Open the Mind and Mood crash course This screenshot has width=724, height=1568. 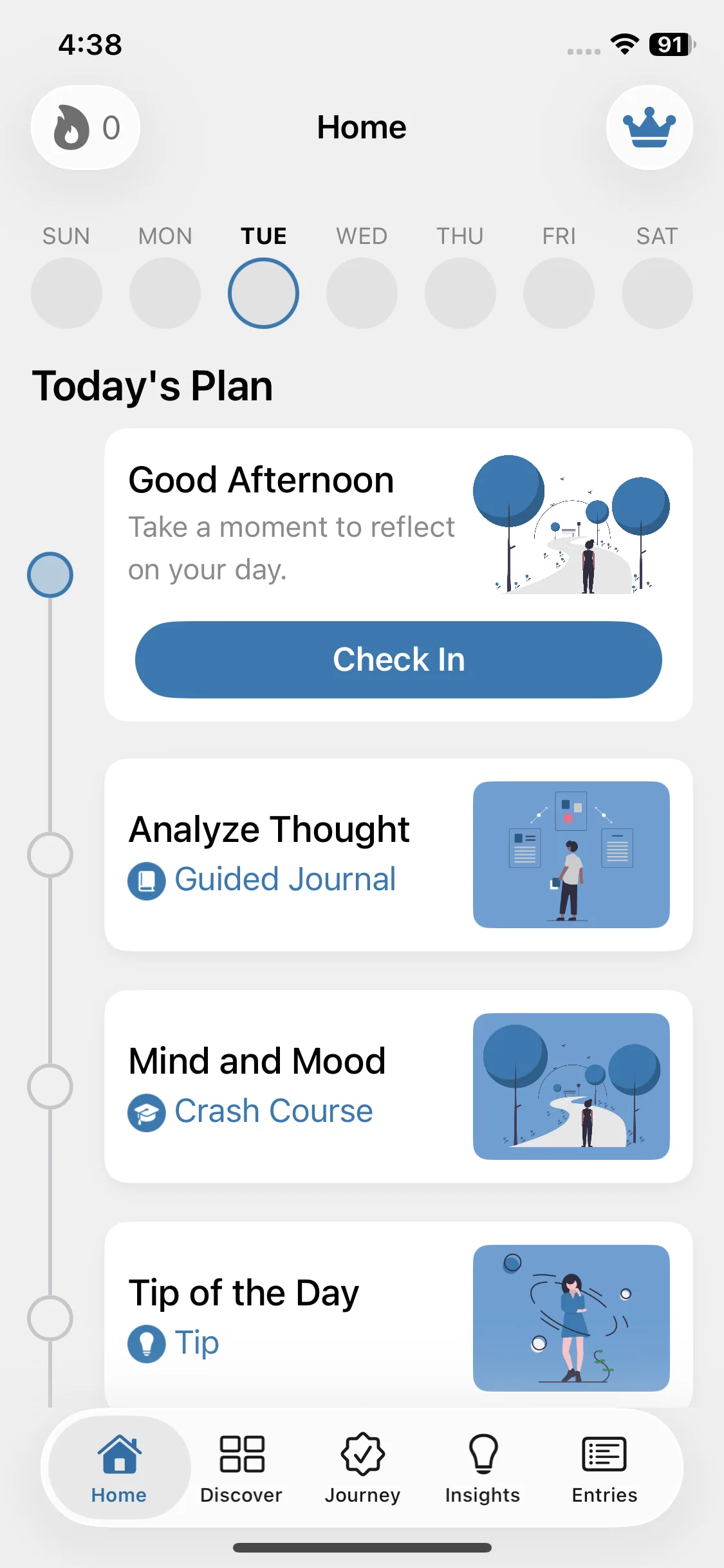(398, 1087)
